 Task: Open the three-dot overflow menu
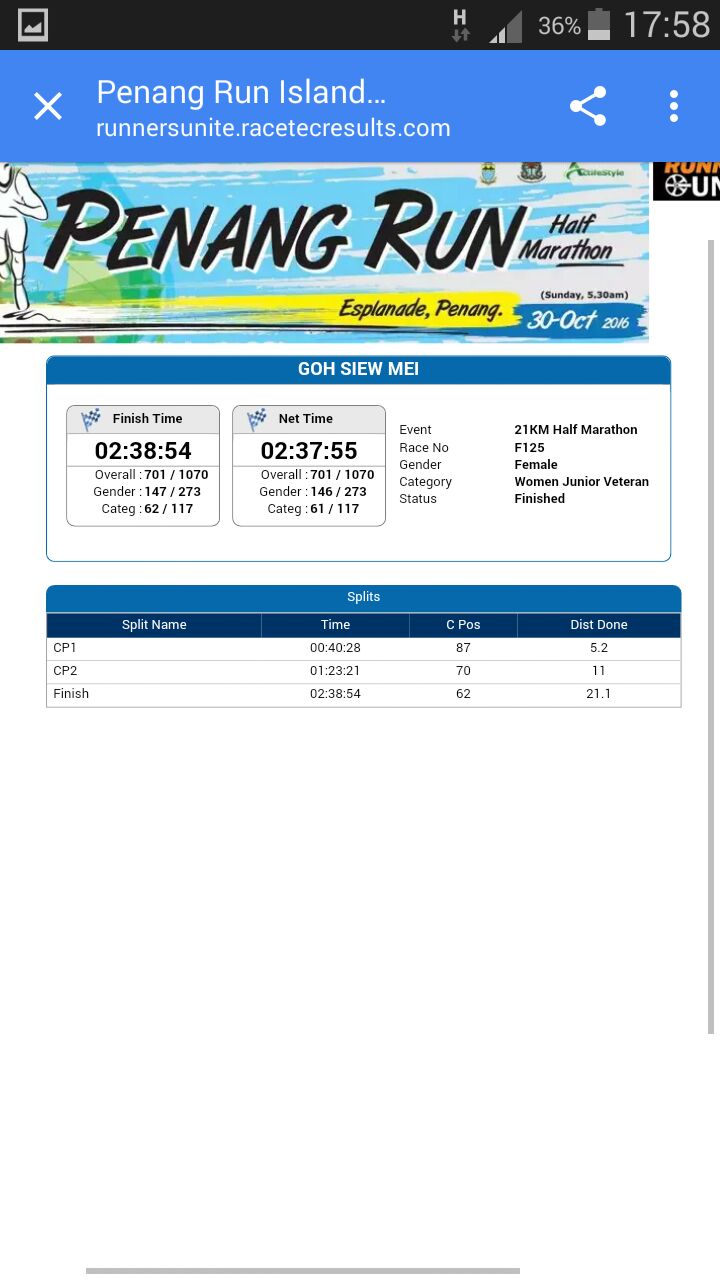(674, 106)
